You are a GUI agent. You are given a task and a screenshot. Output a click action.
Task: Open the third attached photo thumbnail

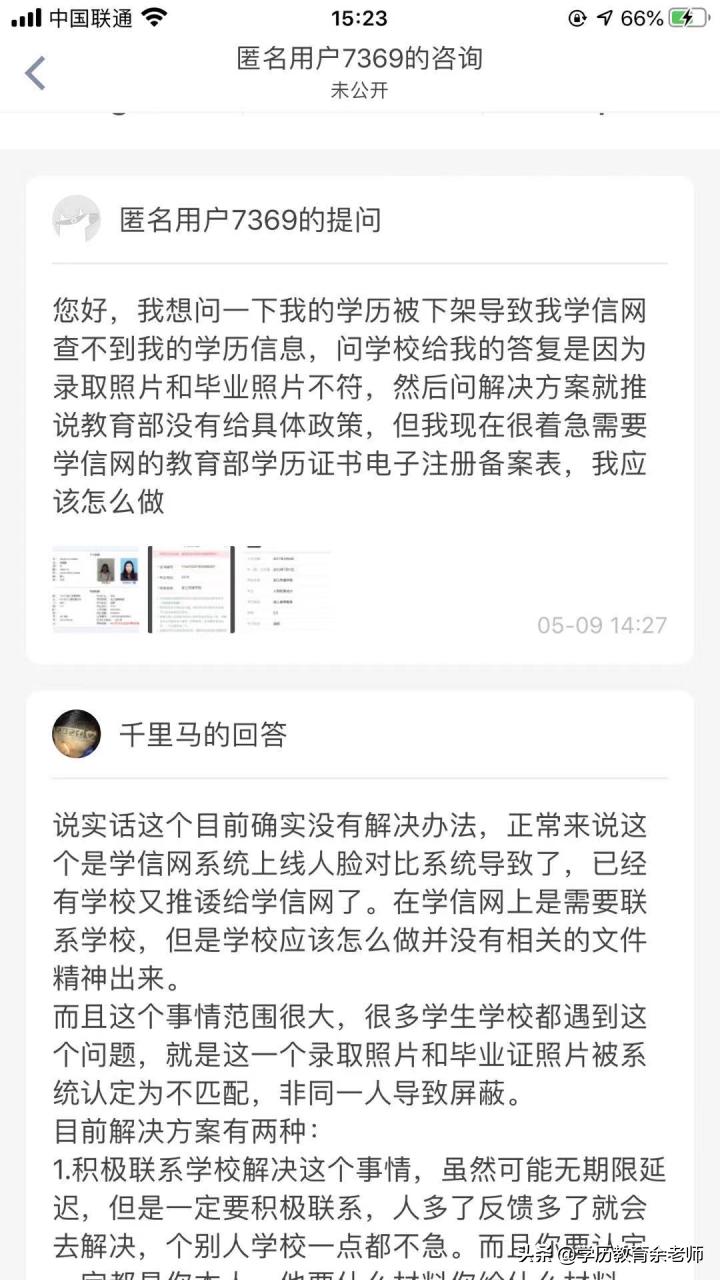pyautogui.click(x=288, y=589)
